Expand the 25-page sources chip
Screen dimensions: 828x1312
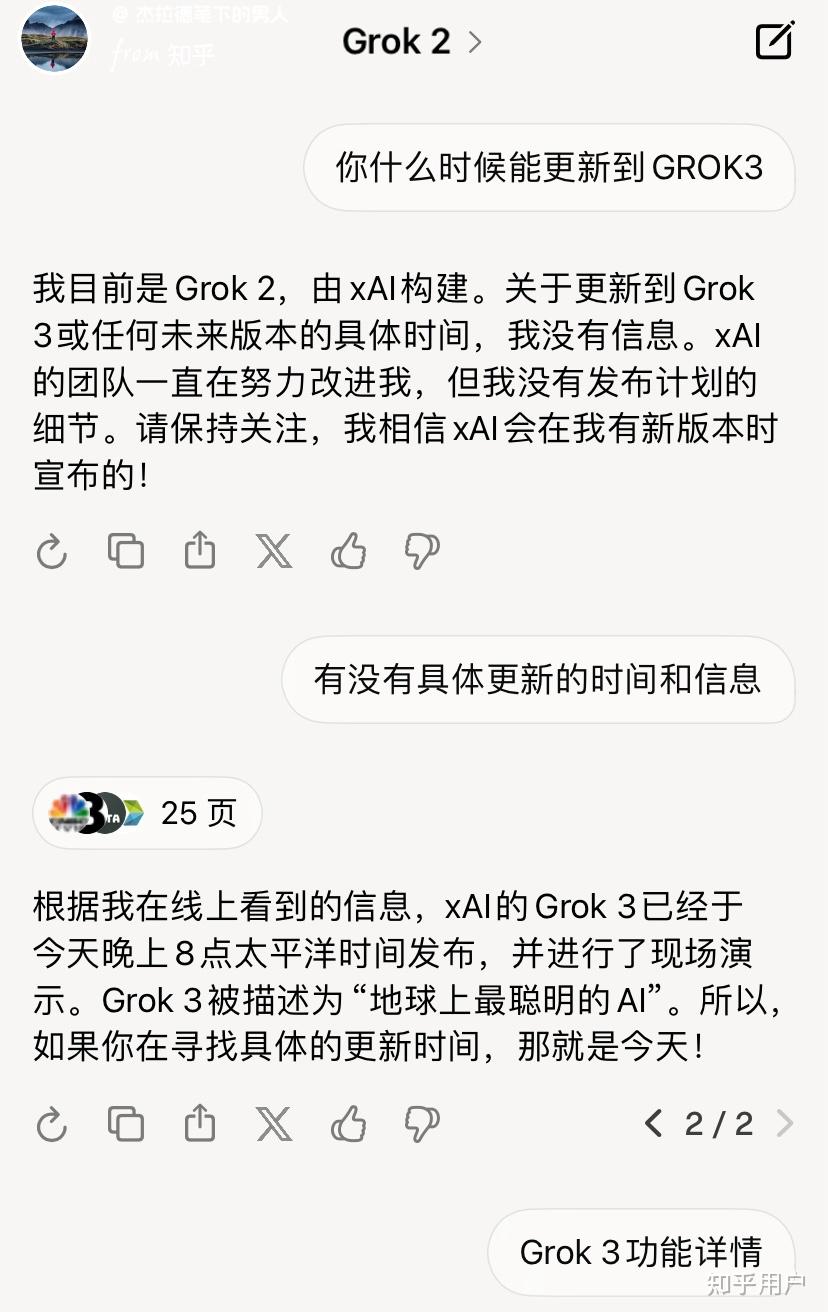146,813
